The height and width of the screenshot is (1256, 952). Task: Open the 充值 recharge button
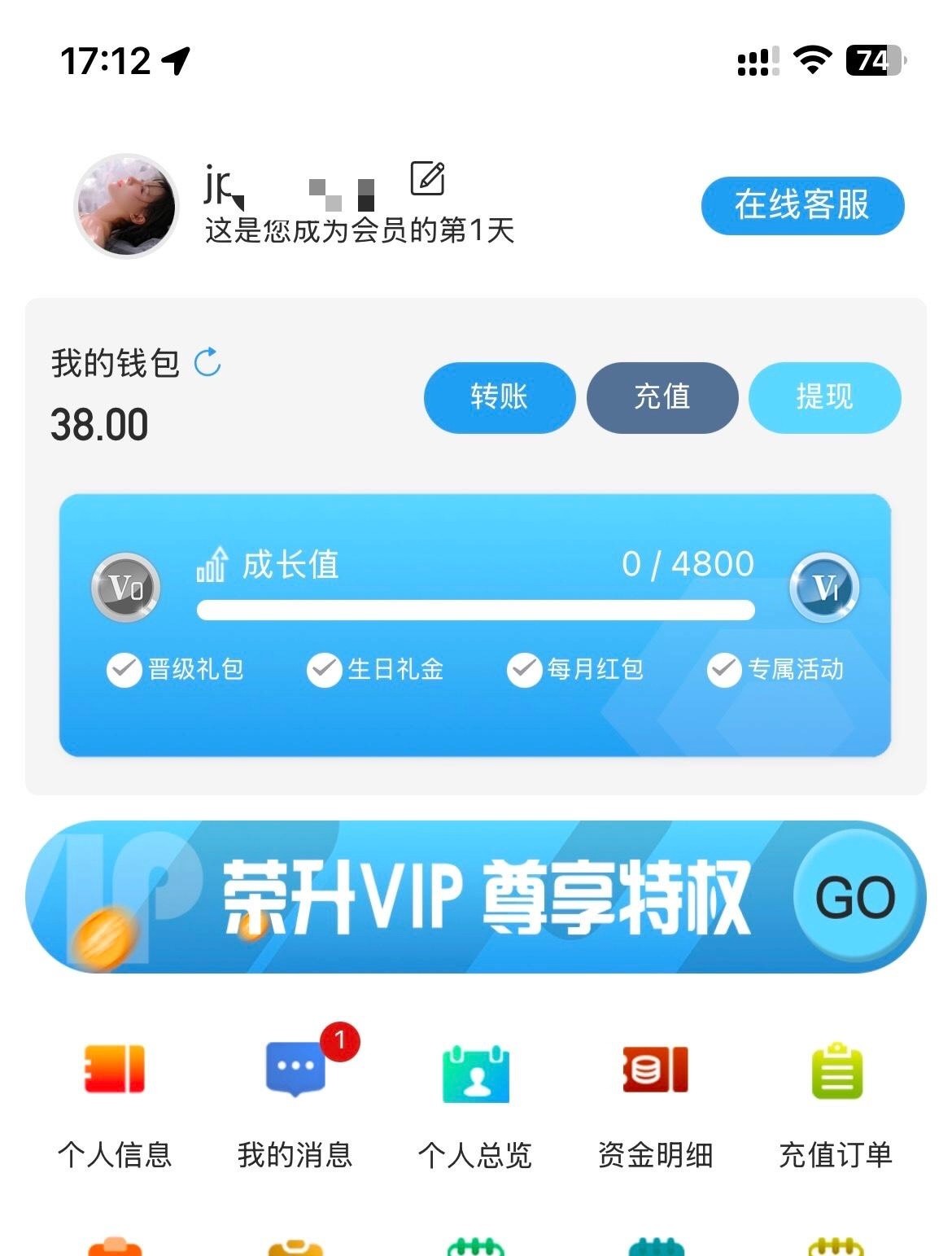coord(662,397)
